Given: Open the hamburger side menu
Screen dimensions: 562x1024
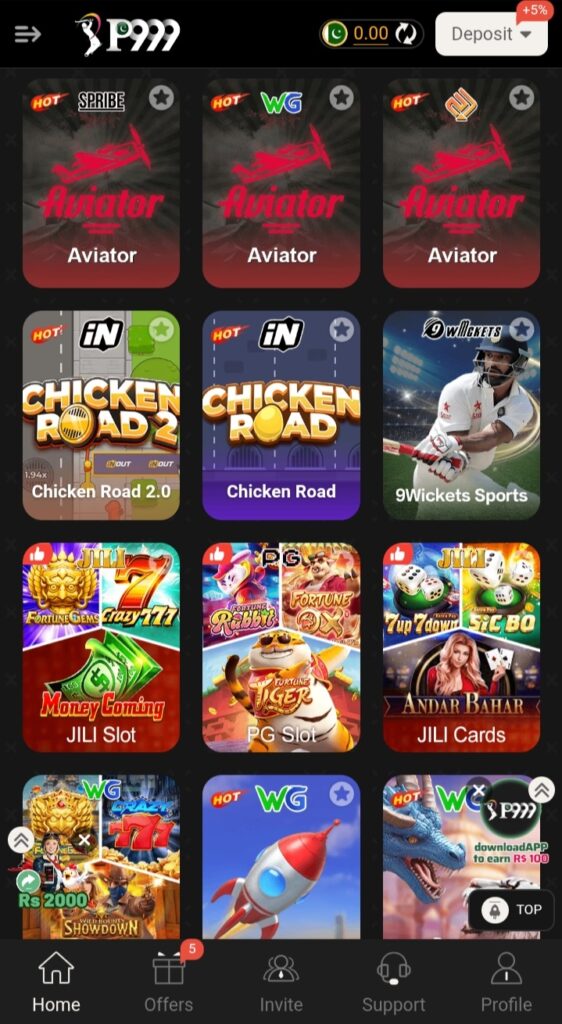Looking at the screenshot, I should pos(27,34).
